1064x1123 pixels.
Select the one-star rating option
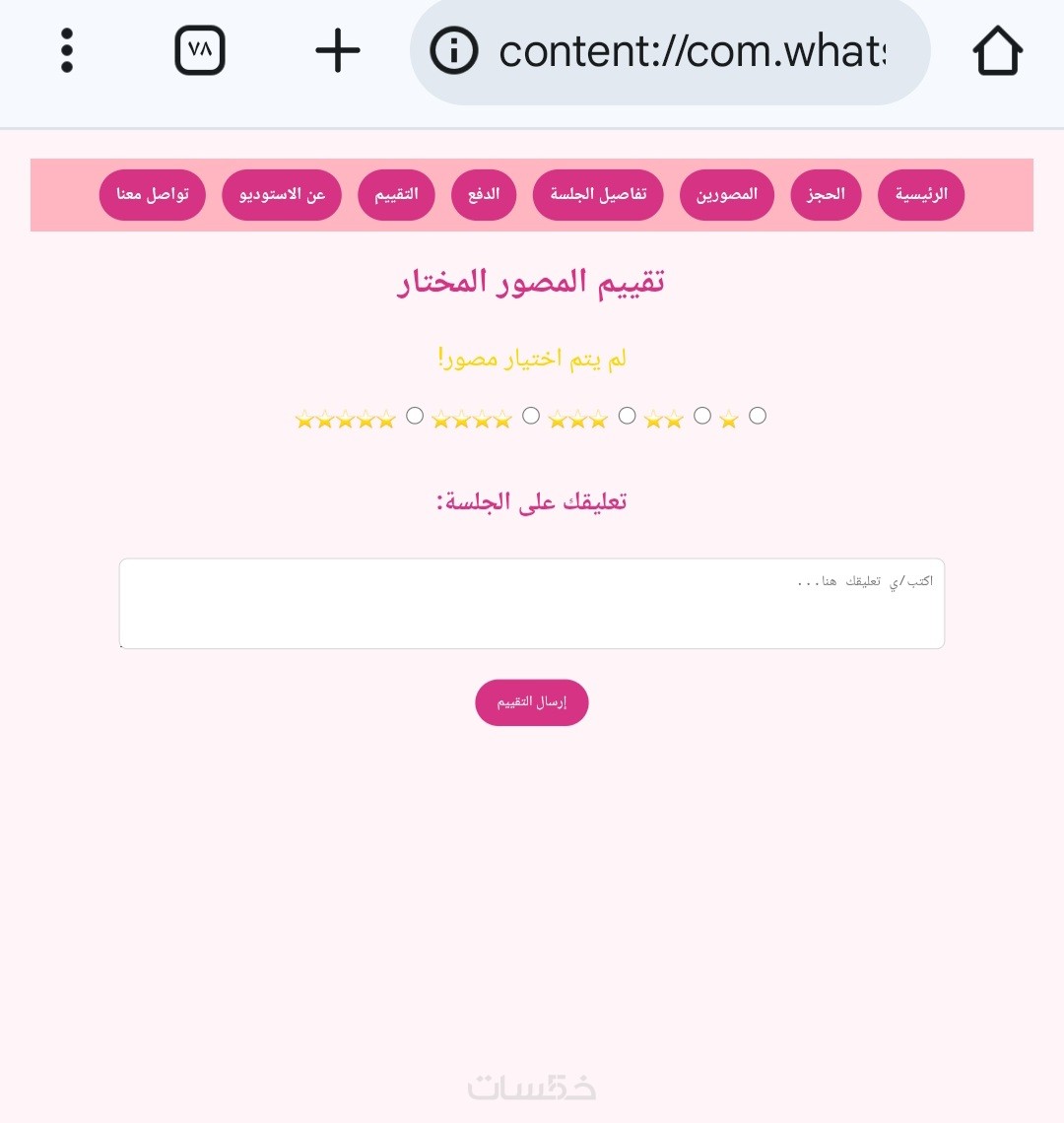[x=758, y=416]
